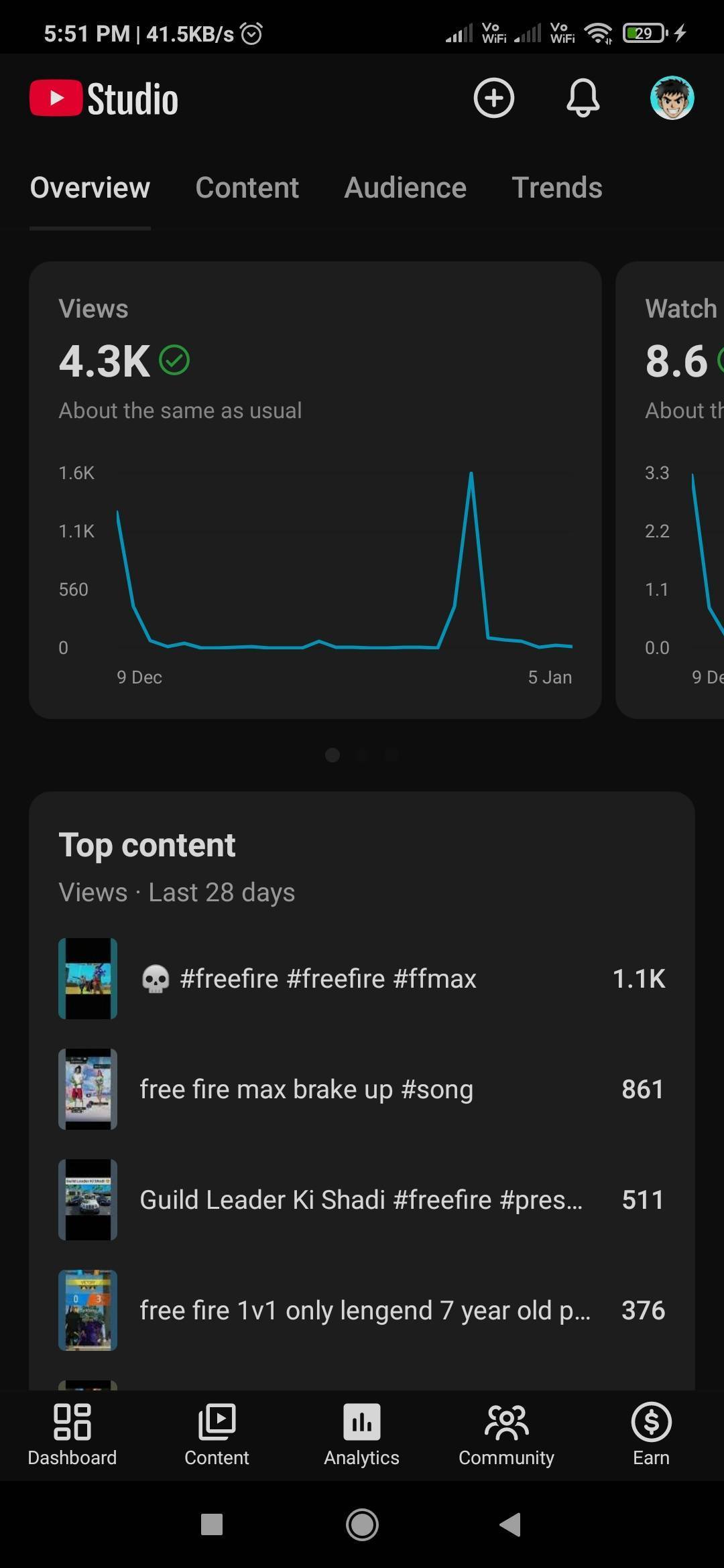The height and width of the screenshot is (1568, 724).
Task: Go to the Community section
Action: point(506,1434)
